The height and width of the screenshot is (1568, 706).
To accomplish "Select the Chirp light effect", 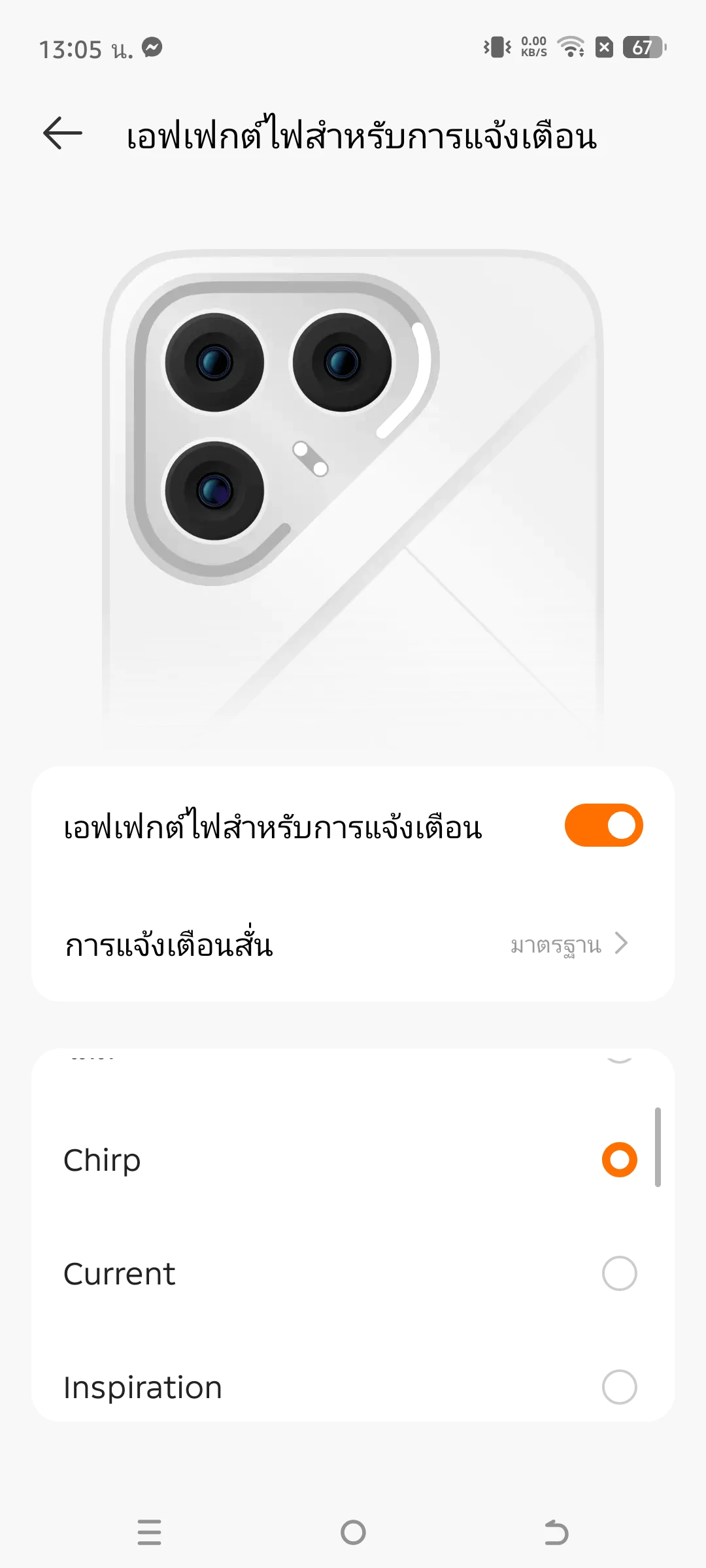I will 618,1160.
